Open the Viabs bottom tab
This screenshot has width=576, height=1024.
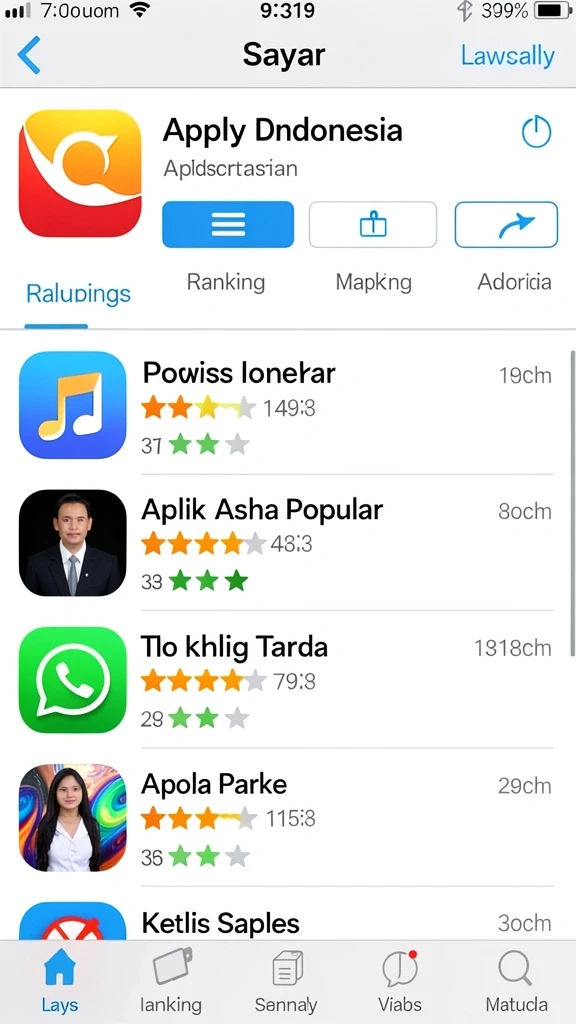(400, 981)
